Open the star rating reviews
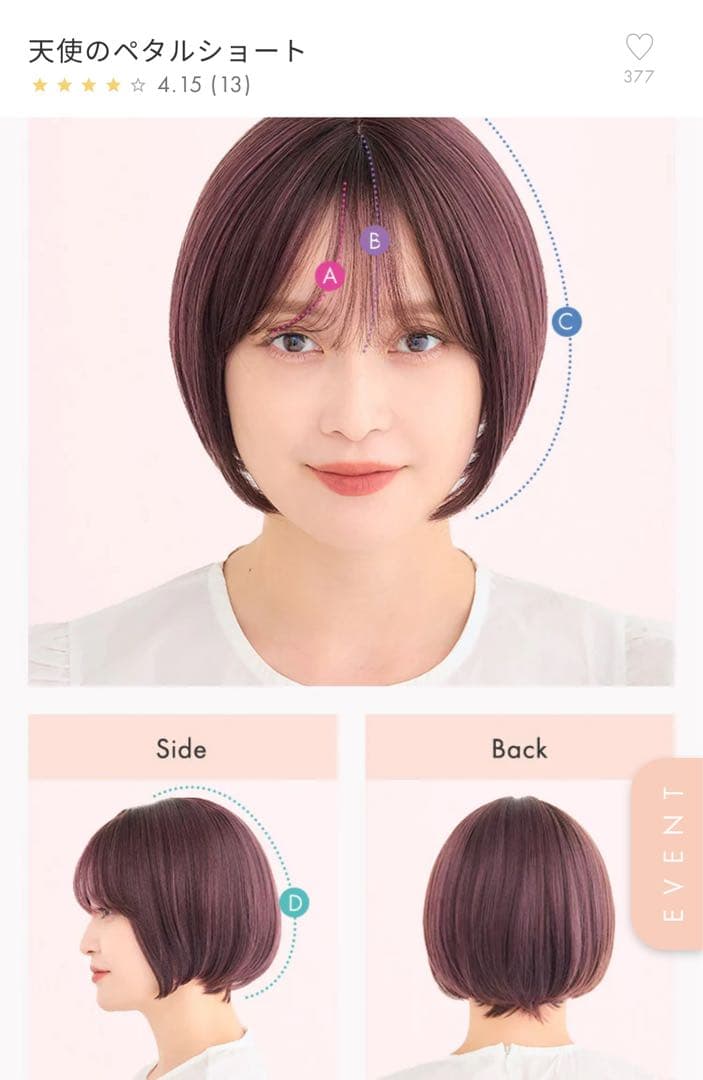Viewport: 703px width, 1080px height. (x=140, y=86)
